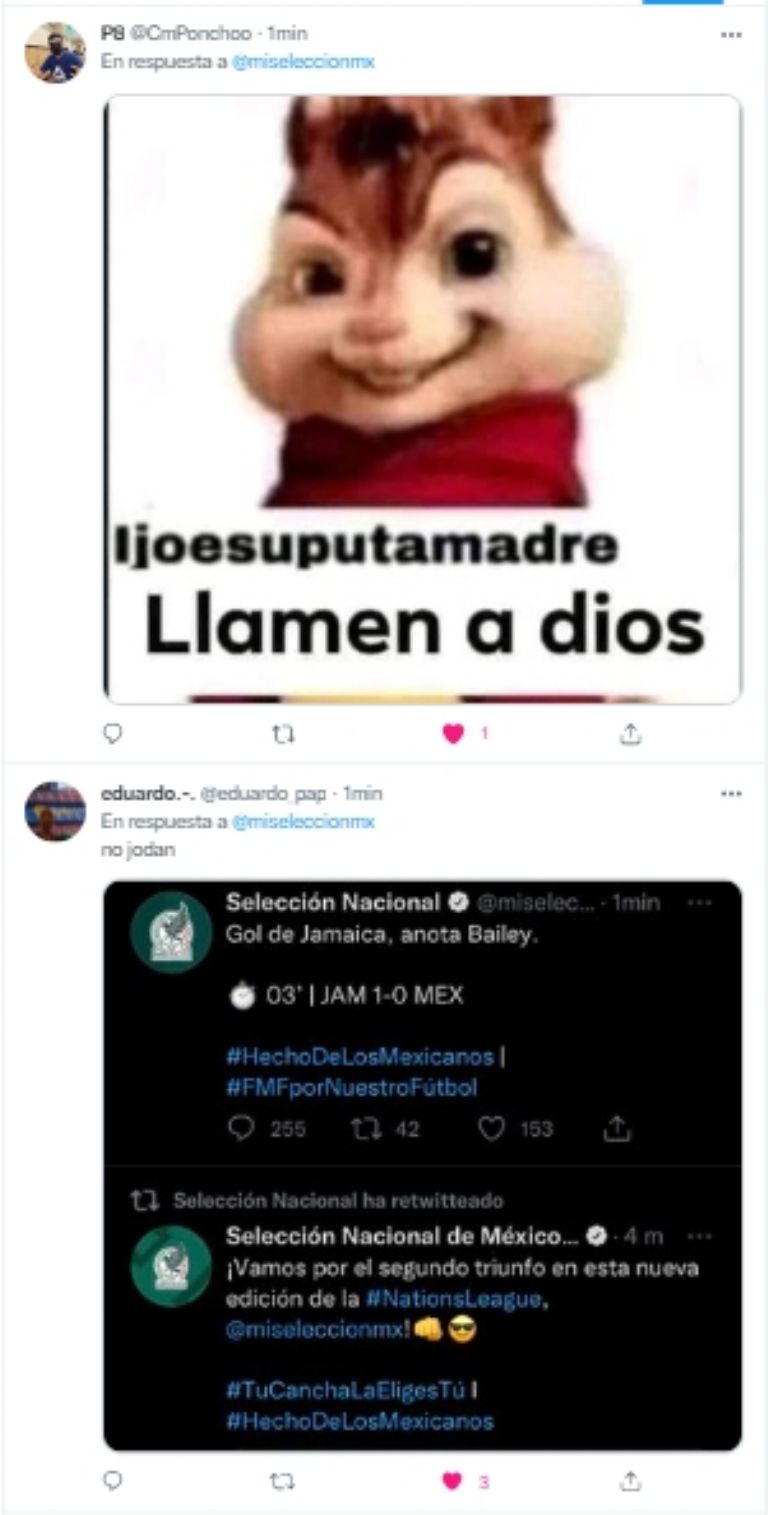The image size is (768, 1515).
Task: Like CmPonchoo's tweet
Action: point(453,734)
